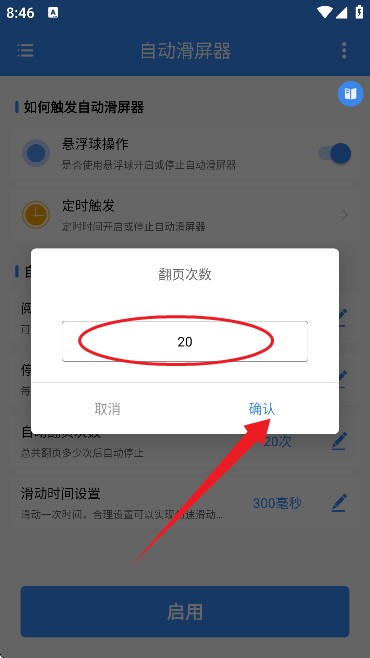The height and width of the screenshot is (658, 370).
Task: Open the three-dot overflow menu
Action: point(344,50)
